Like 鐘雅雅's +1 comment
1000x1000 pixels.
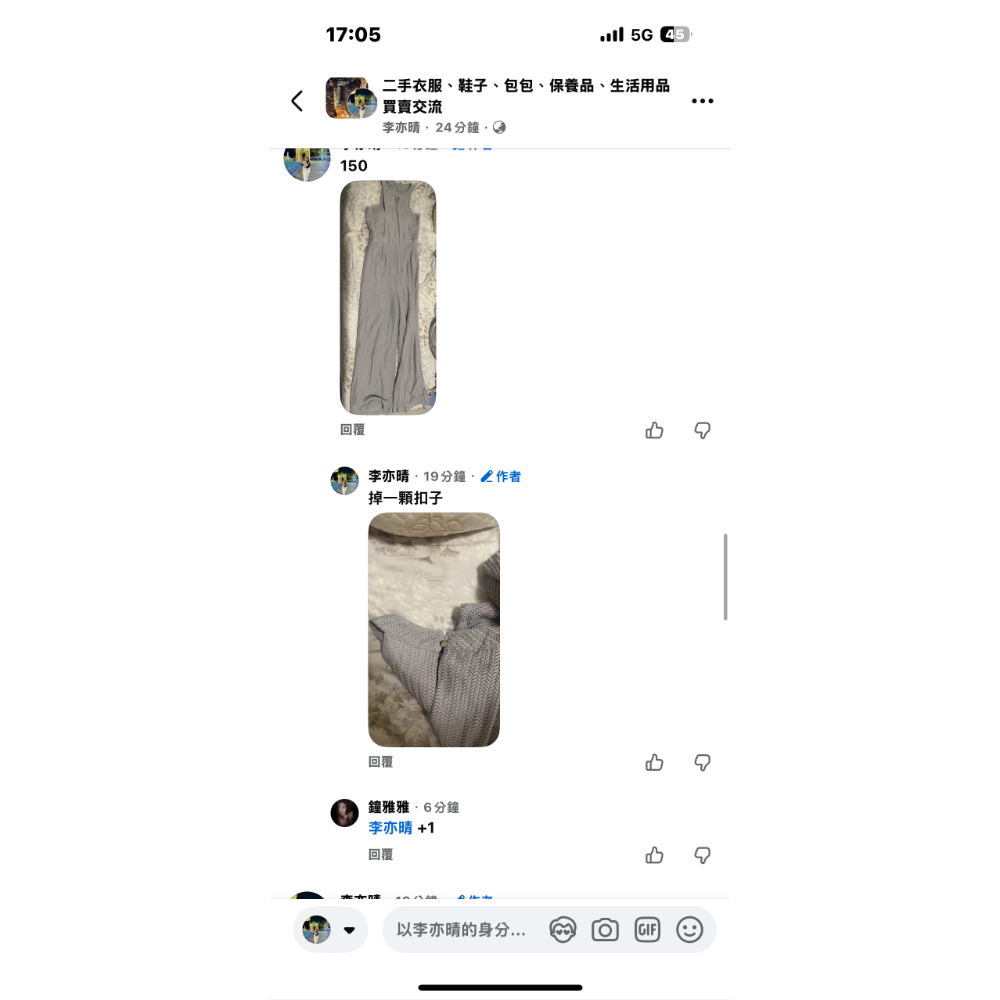pos(654,855)
